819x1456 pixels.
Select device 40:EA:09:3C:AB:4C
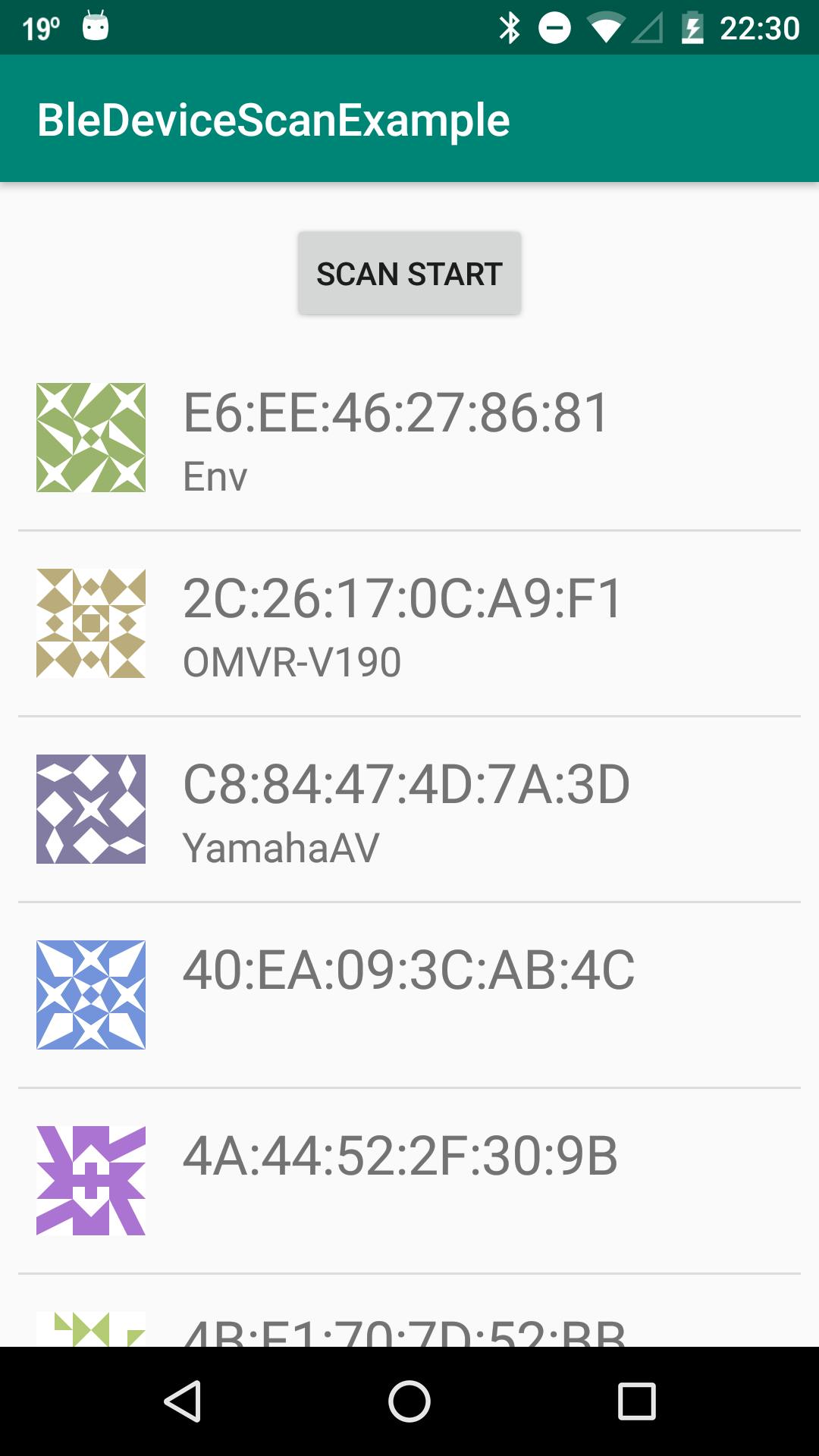(408, 993)
